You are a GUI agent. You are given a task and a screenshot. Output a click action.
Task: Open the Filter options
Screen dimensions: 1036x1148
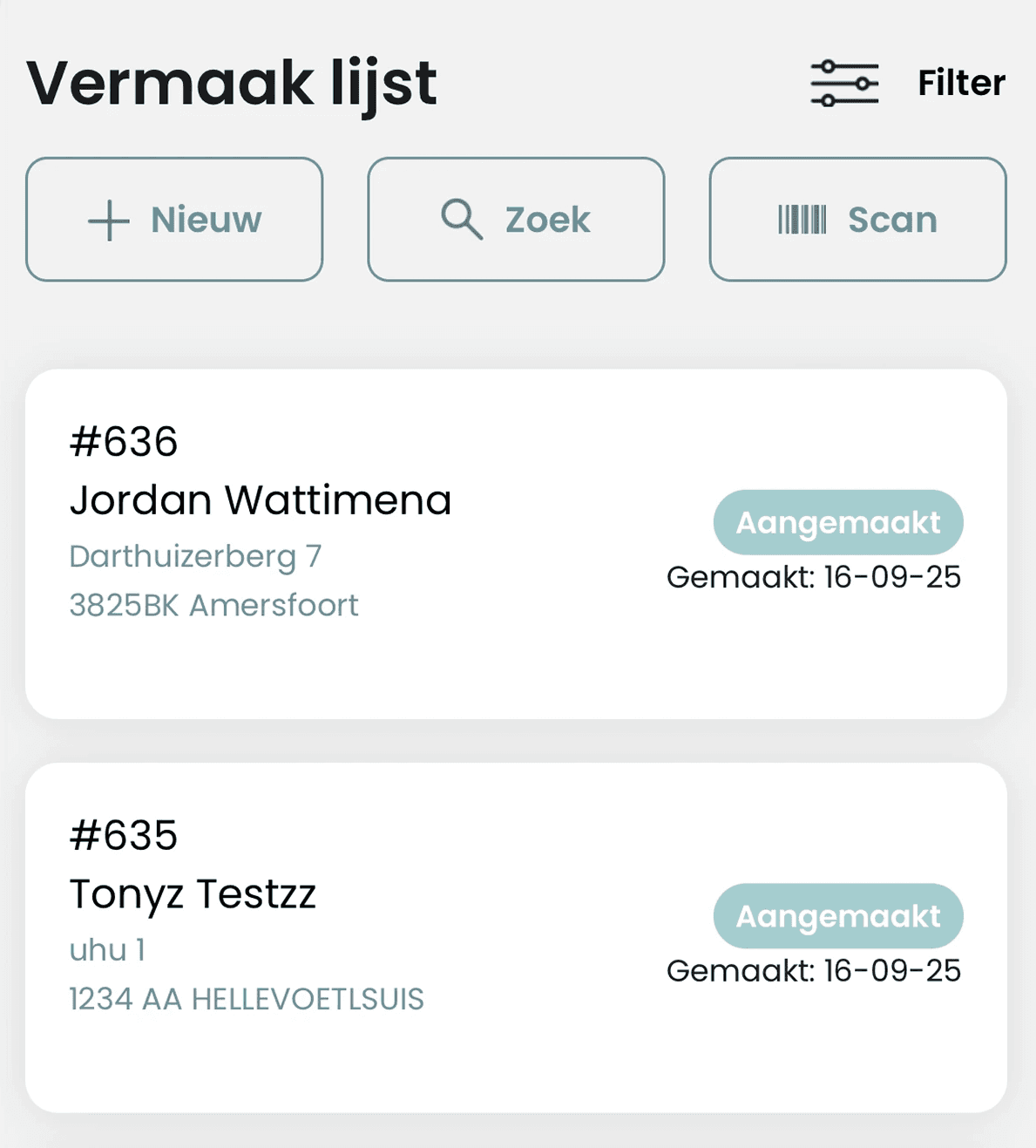(908, 84)
